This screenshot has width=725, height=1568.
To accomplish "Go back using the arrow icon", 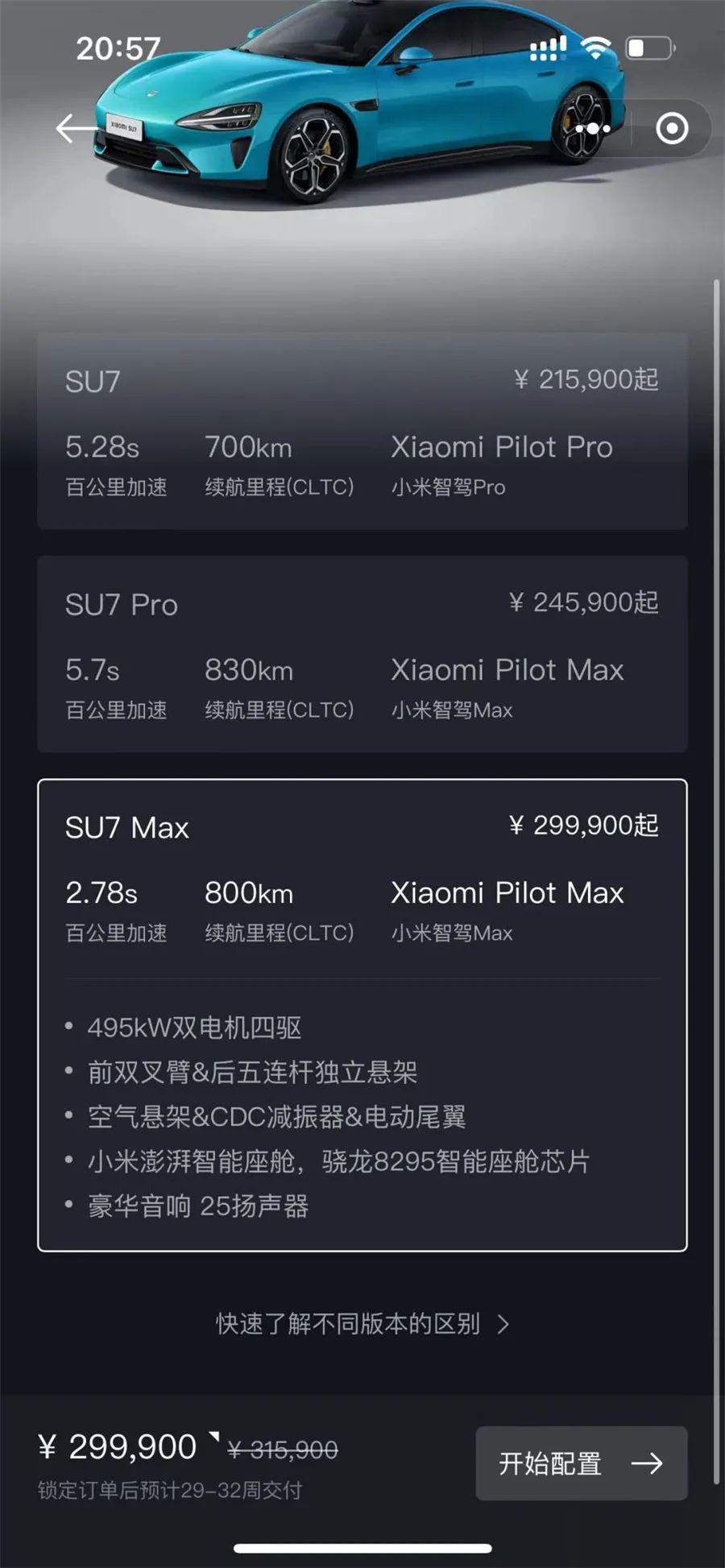I will click(x=77, y=128).
